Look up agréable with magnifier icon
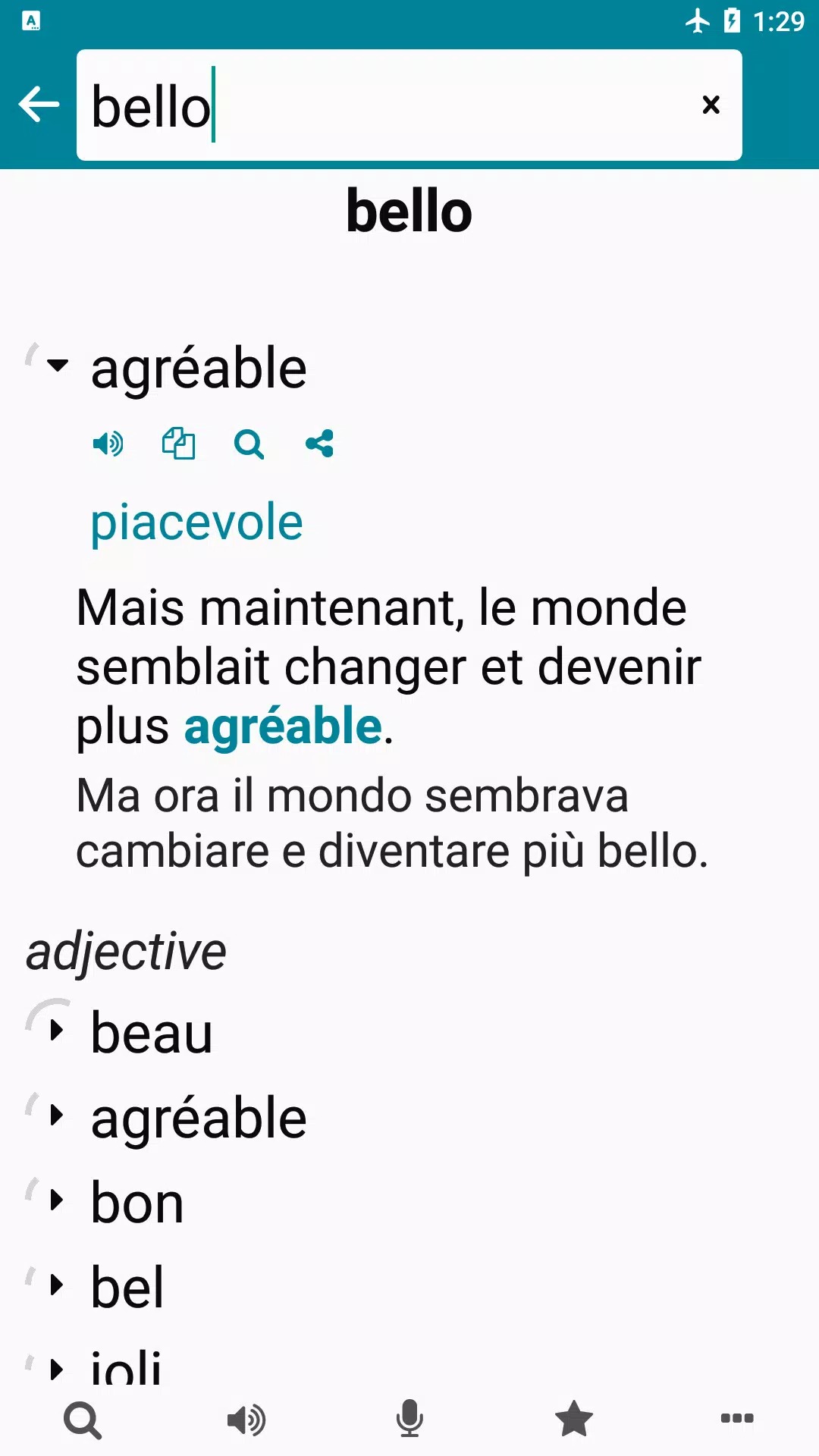 [x=249, y=444]
